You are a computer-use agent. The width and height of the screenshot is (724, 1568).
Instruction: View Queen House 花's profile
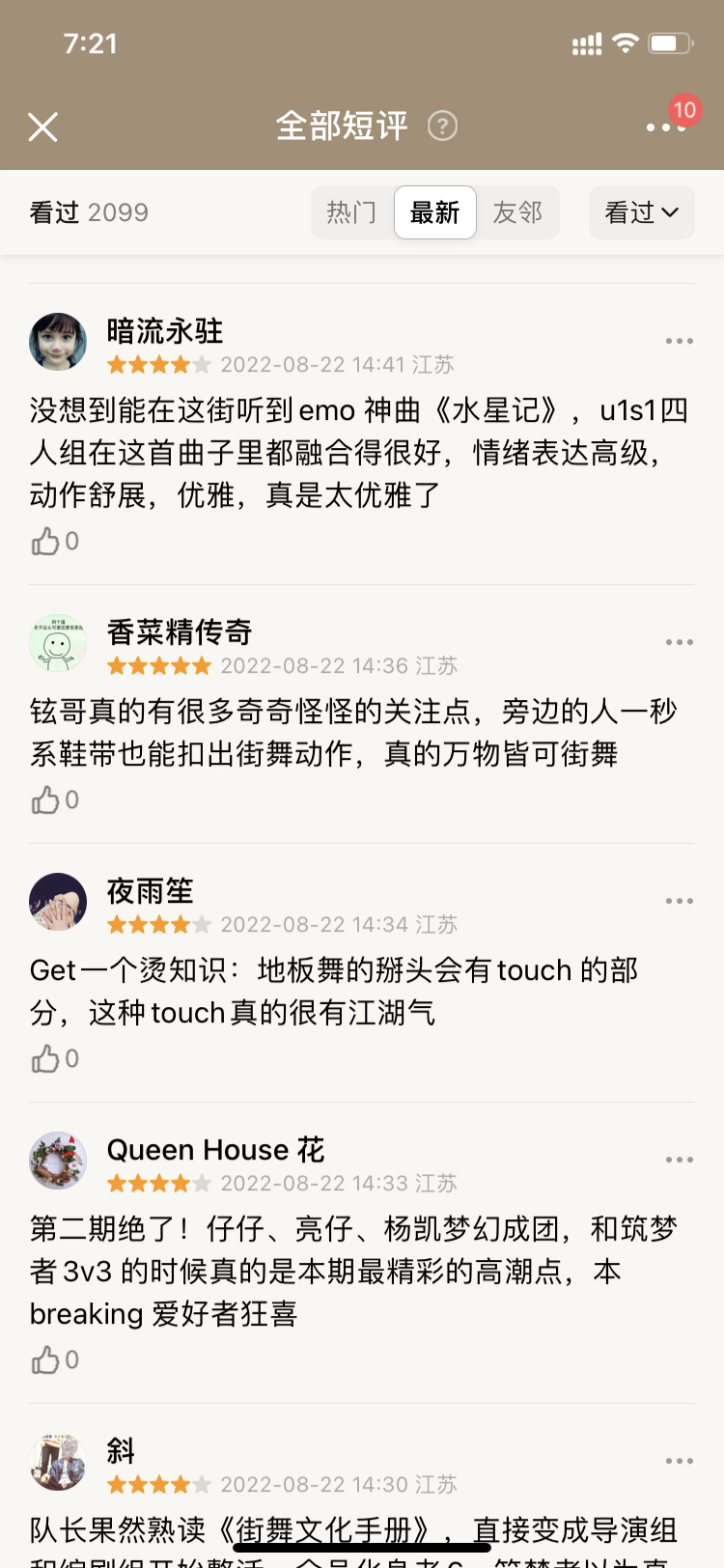58,1161
